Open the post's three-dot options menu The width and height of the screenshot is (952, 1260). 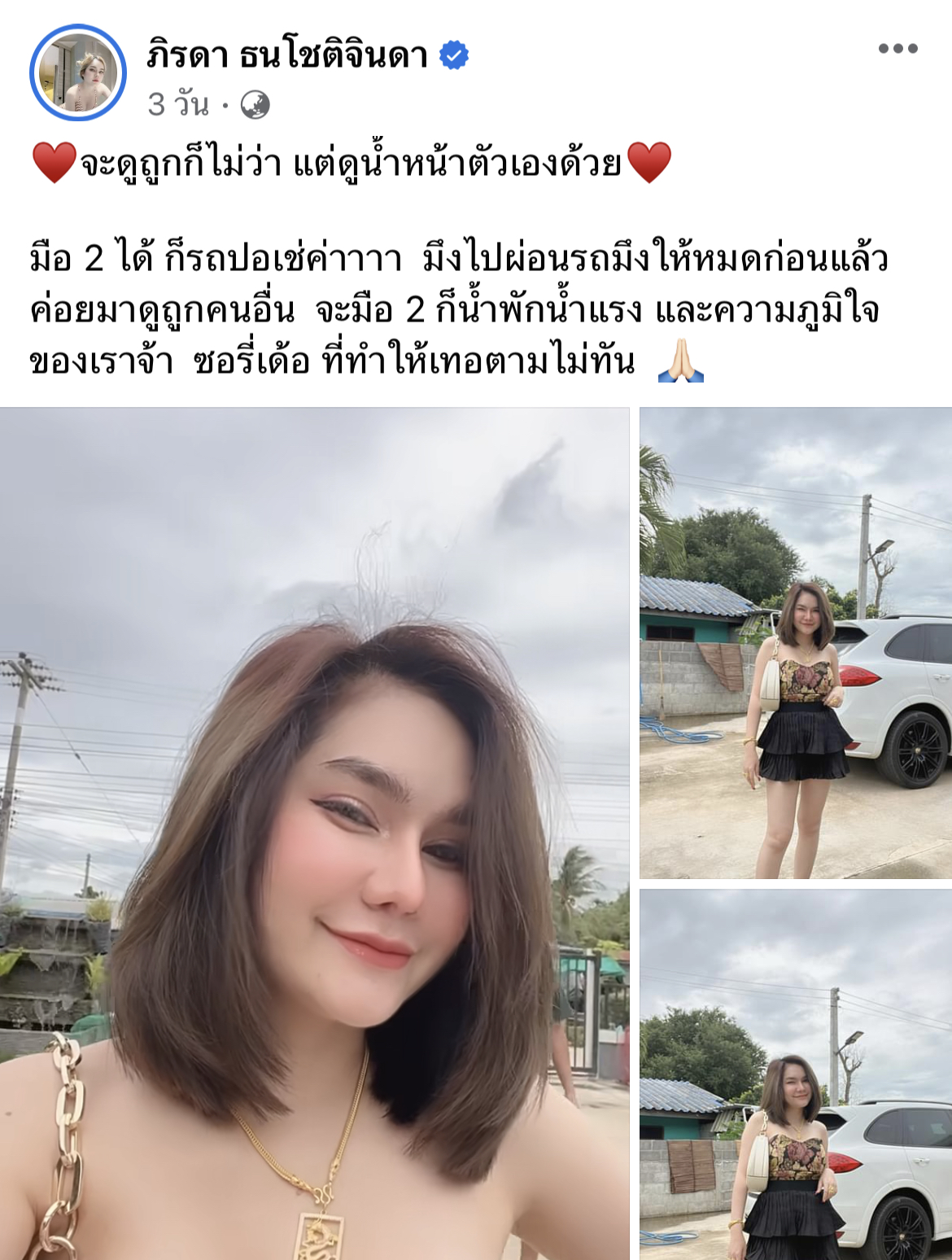click(897, 49)
